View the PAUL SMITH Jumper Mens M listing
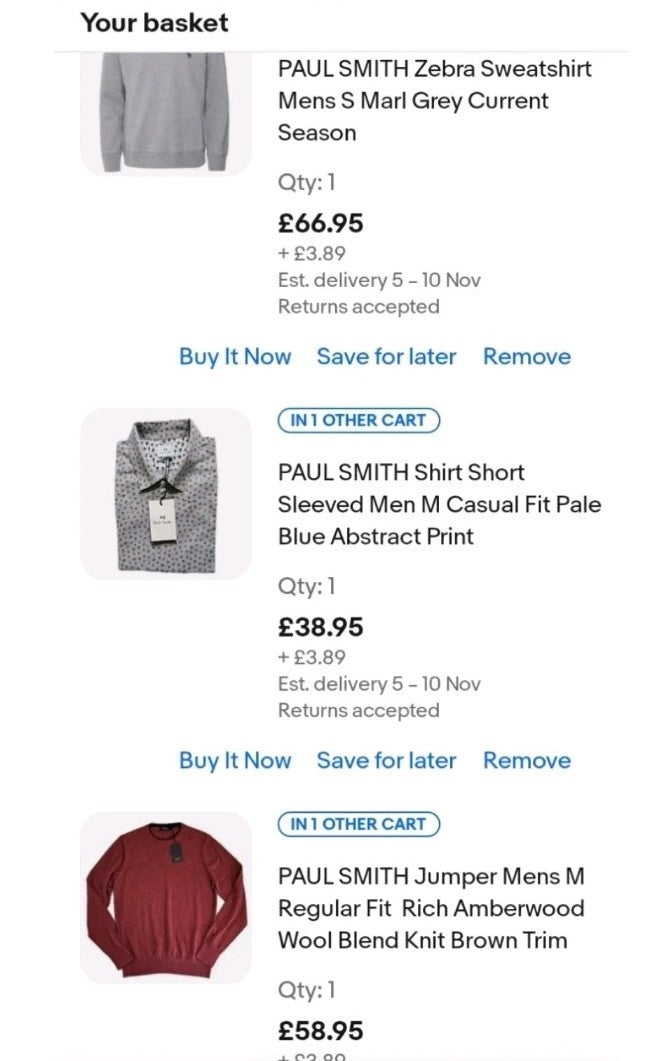670x1061 pixels. [431, 909]
